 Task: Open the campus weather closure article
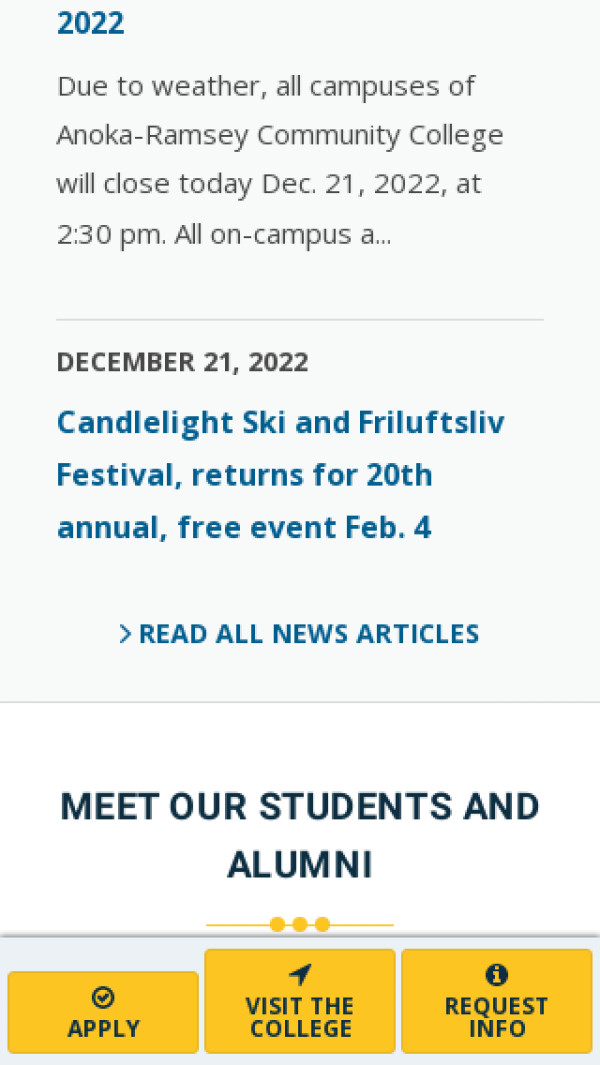tap(90, 22)
